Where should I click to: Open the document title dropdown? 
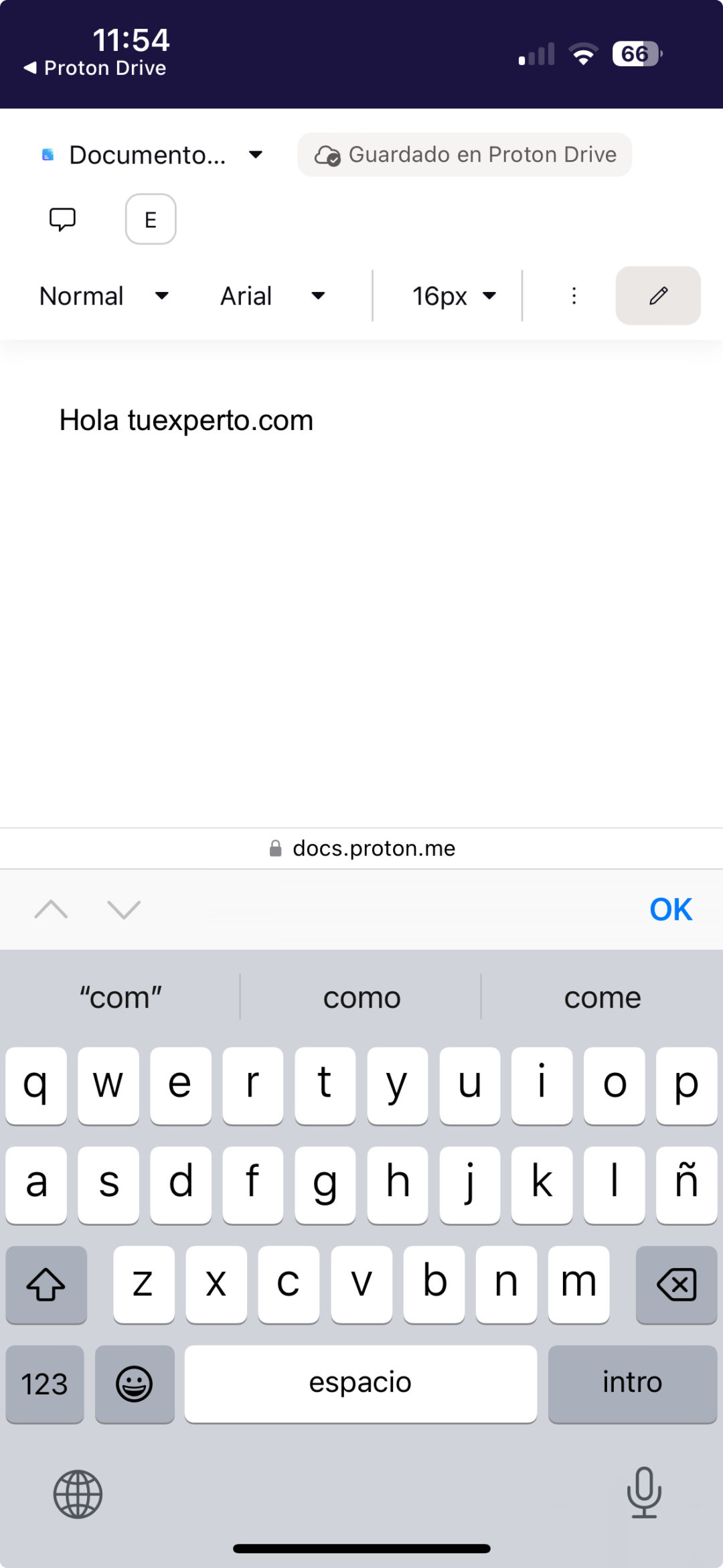(255, 154)
